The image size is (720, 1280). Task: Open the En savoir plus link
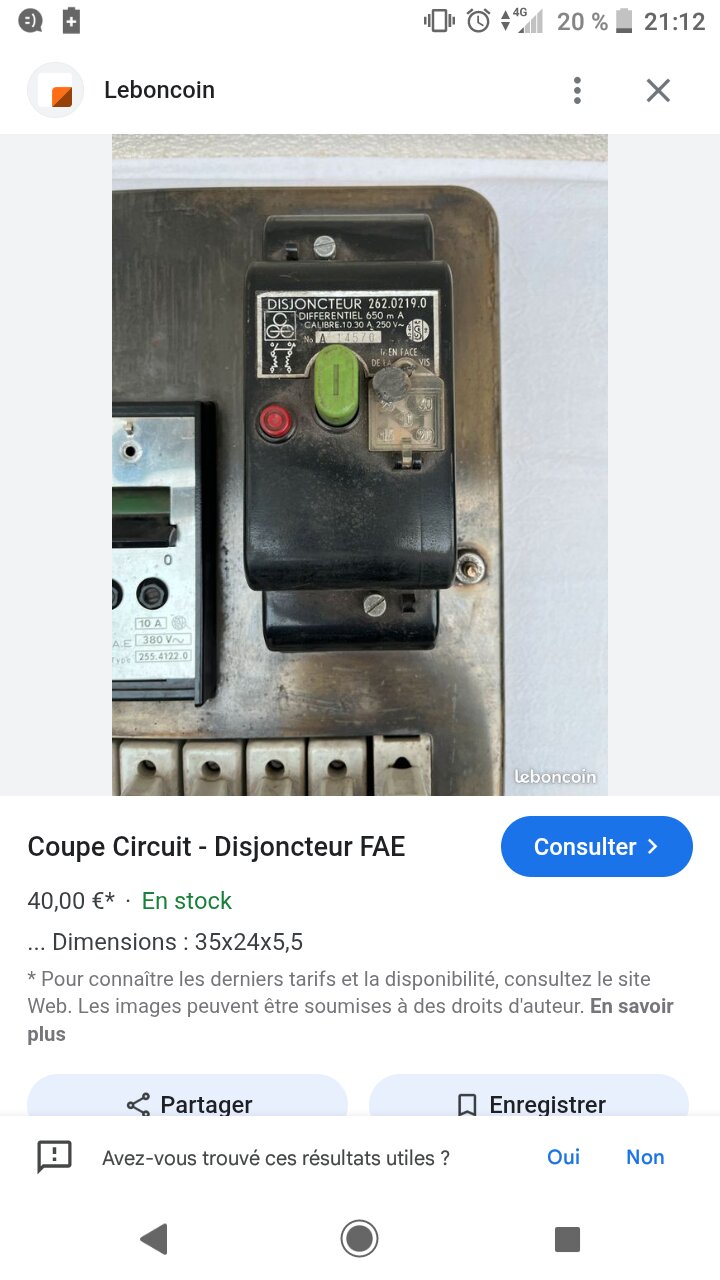tap(632, 1007)
